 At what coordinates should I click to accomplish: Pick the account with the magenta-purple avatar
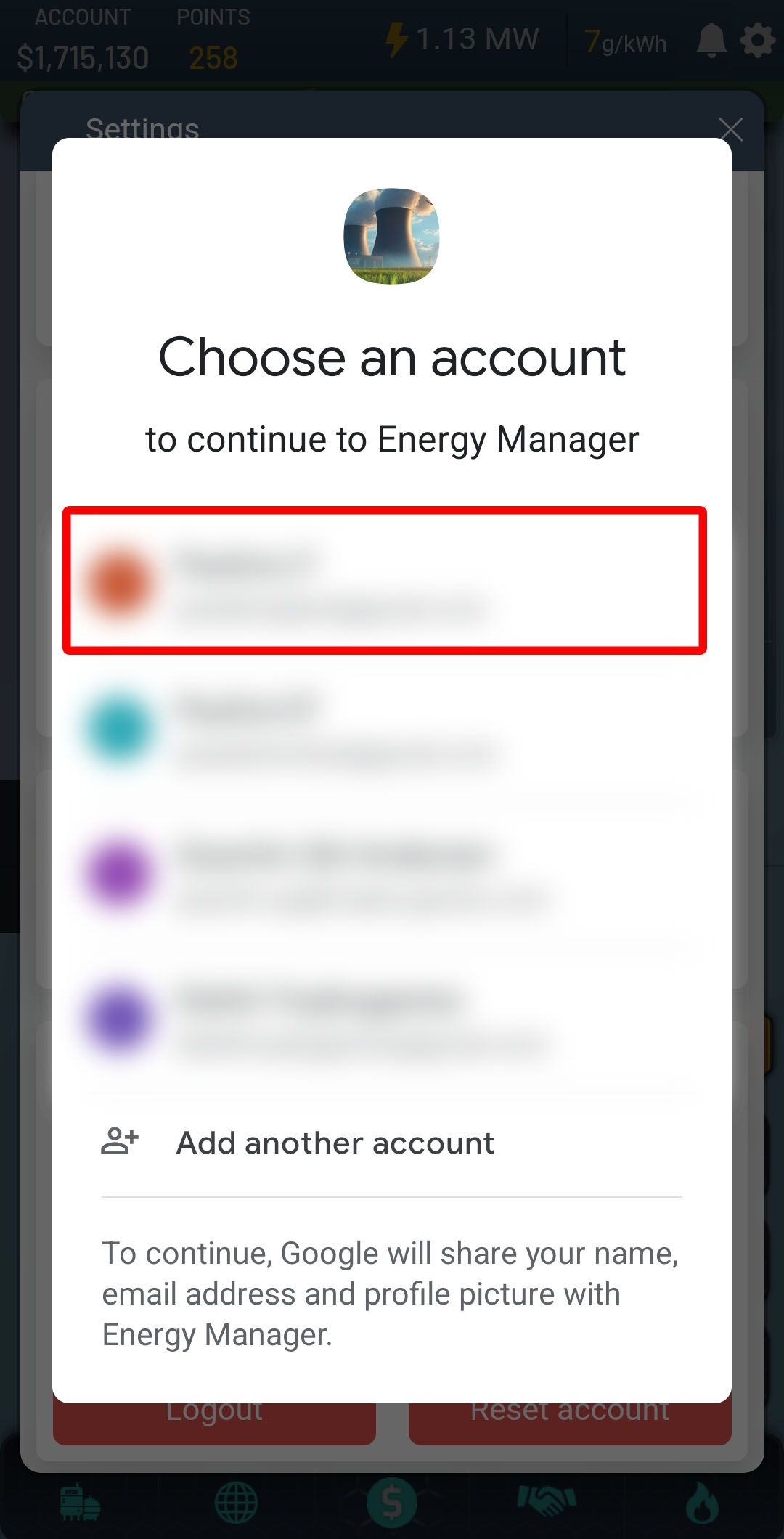pos(385,875)
